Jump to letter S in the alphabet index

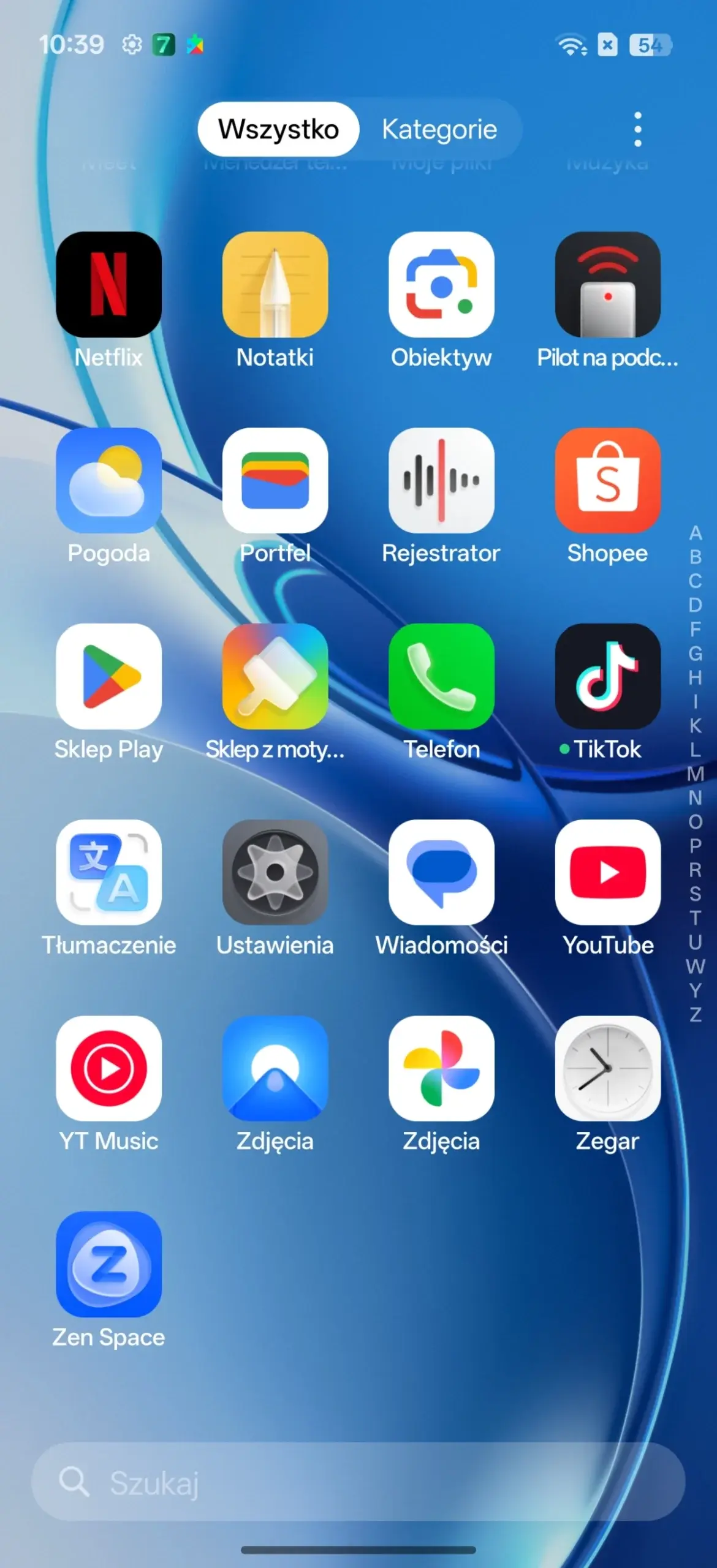695,894
